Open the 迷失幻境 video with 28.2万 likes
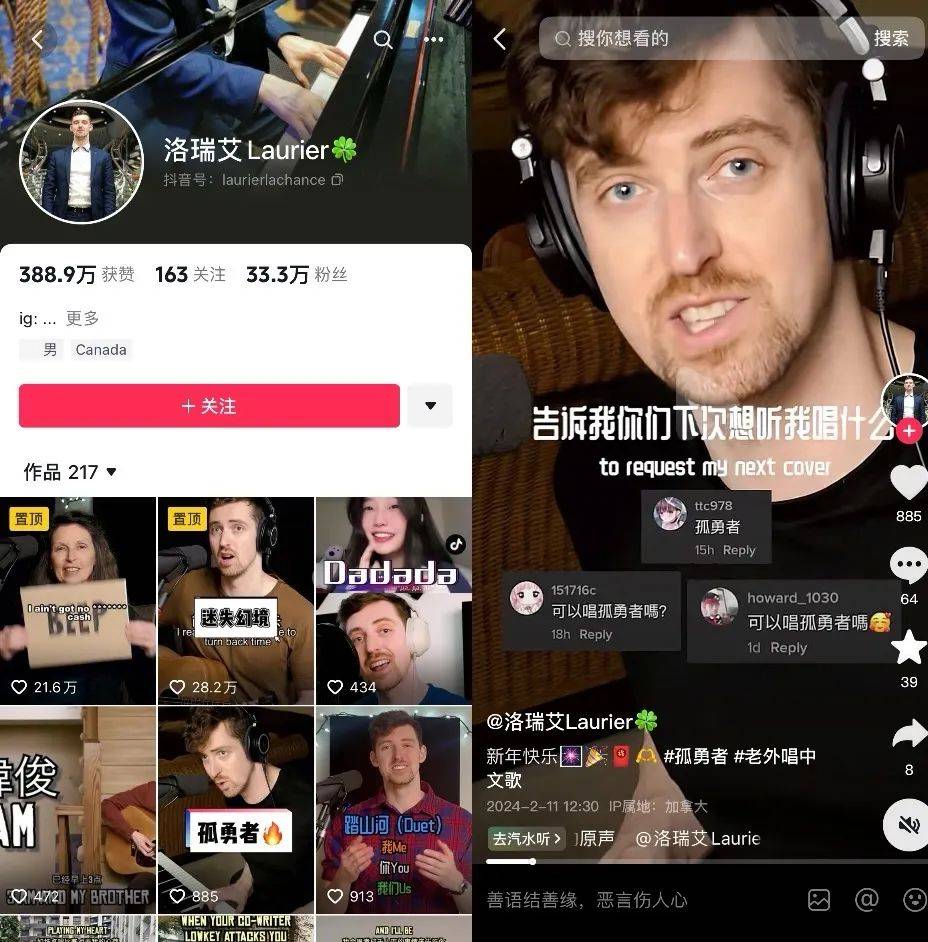928x942 pixels. [x=236, y=600]
